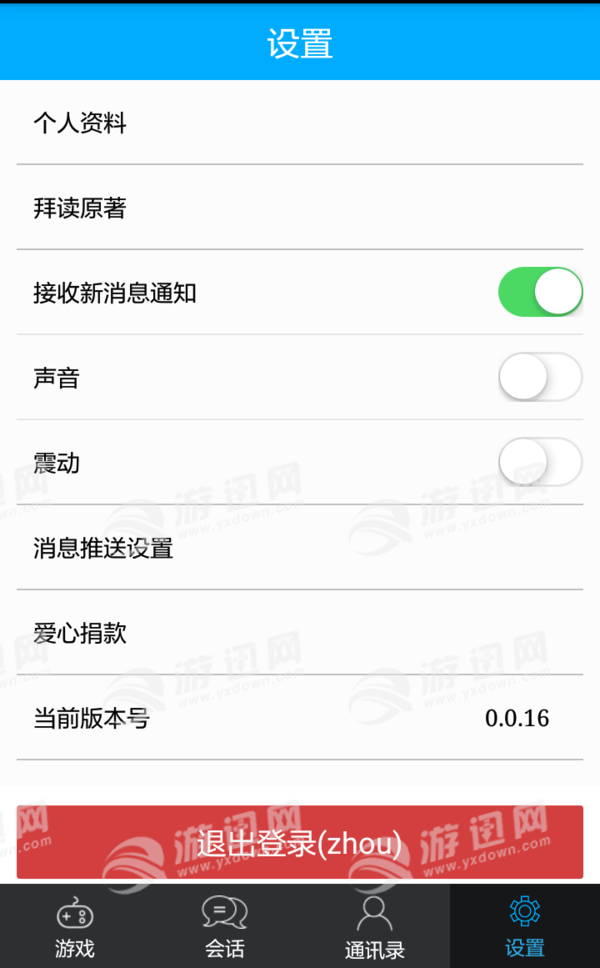Switch to the 会话 tab
Screen dimensions: 600x968
225,926
